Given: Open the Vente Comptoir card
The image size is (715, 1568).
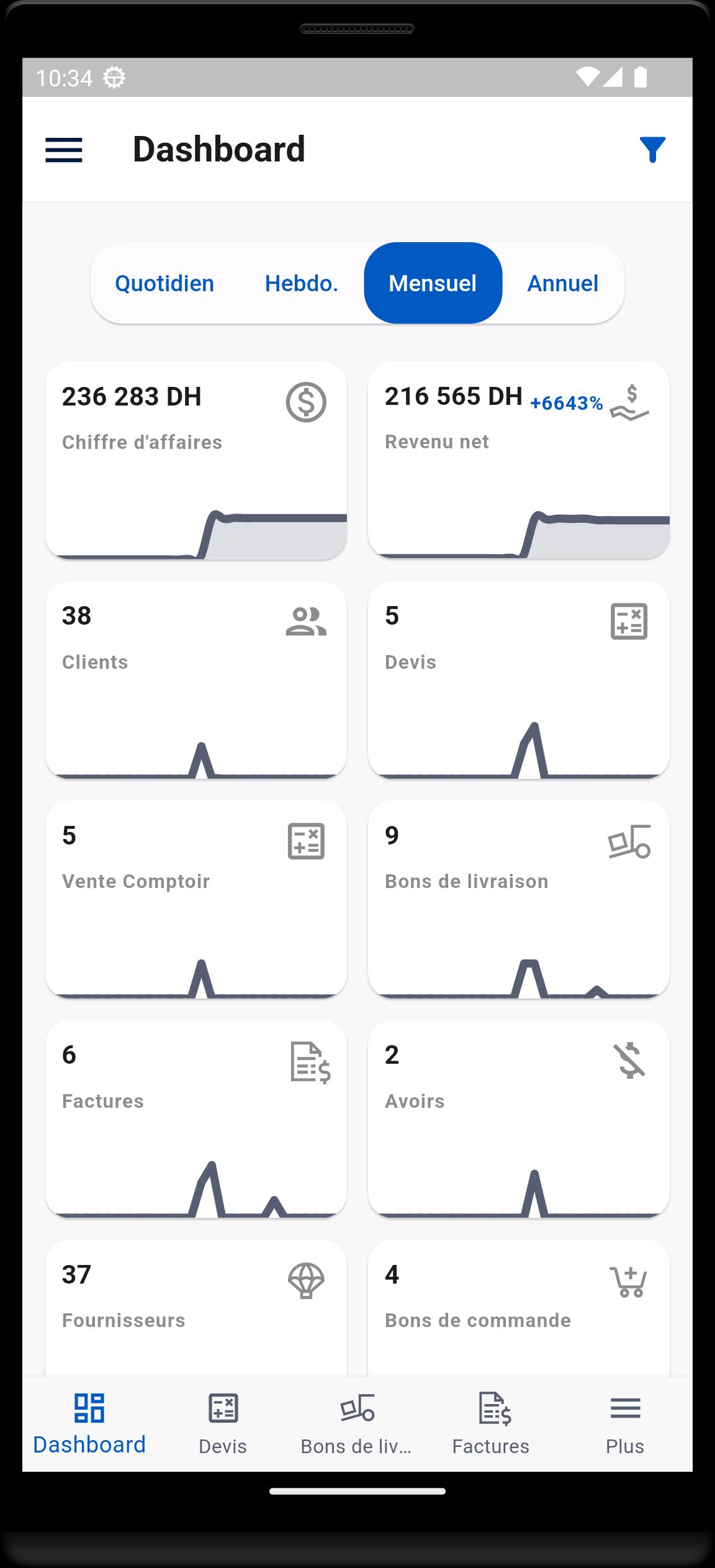Looking at the screenshot, I should coord(196,899).
